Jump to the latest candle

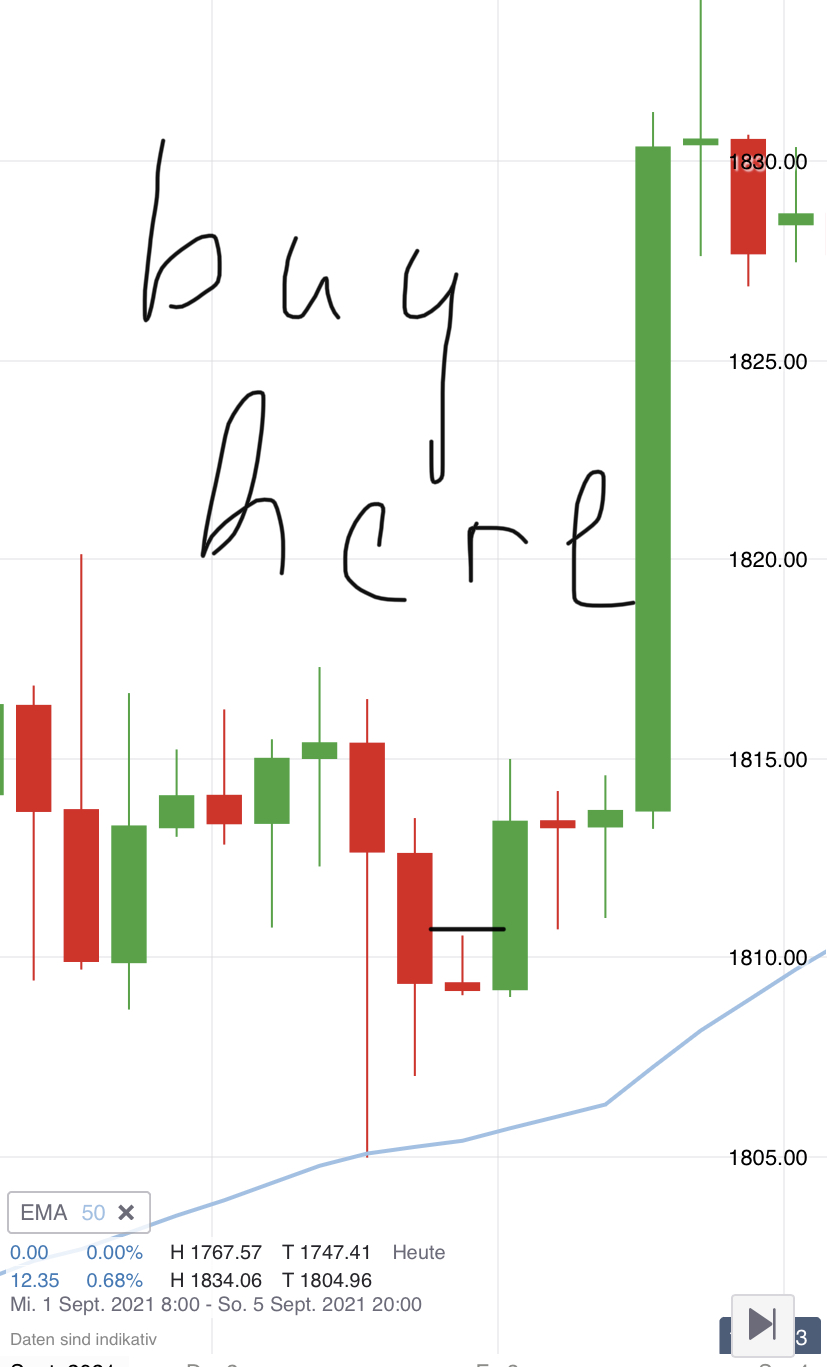coord(762,1324)
